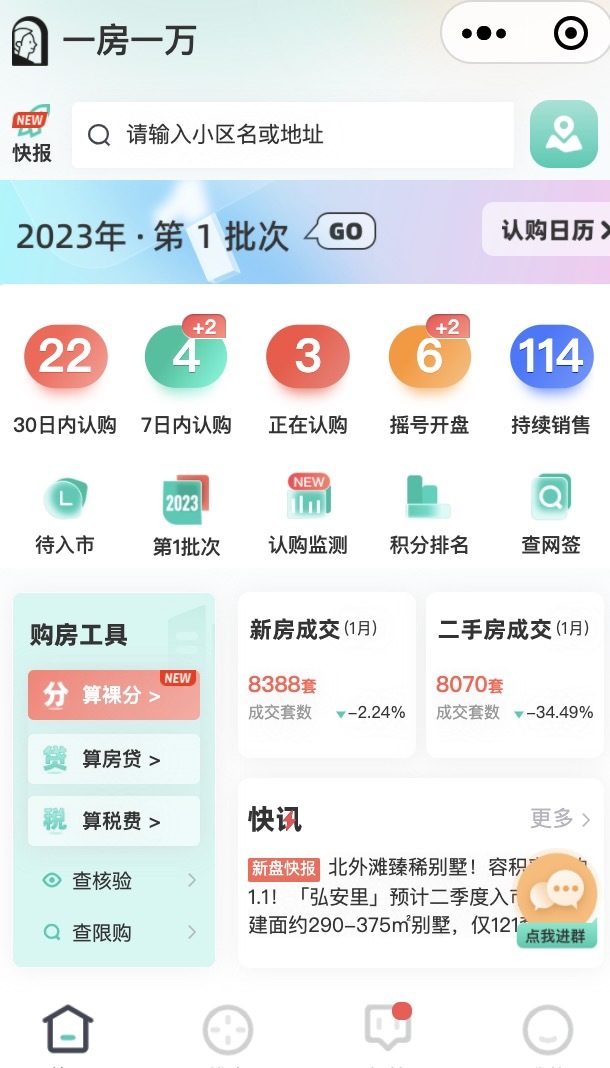The height and width of the screenshot is (1068, 610).
Task: Open 正在认购 projects
Action: coord(308,378)
